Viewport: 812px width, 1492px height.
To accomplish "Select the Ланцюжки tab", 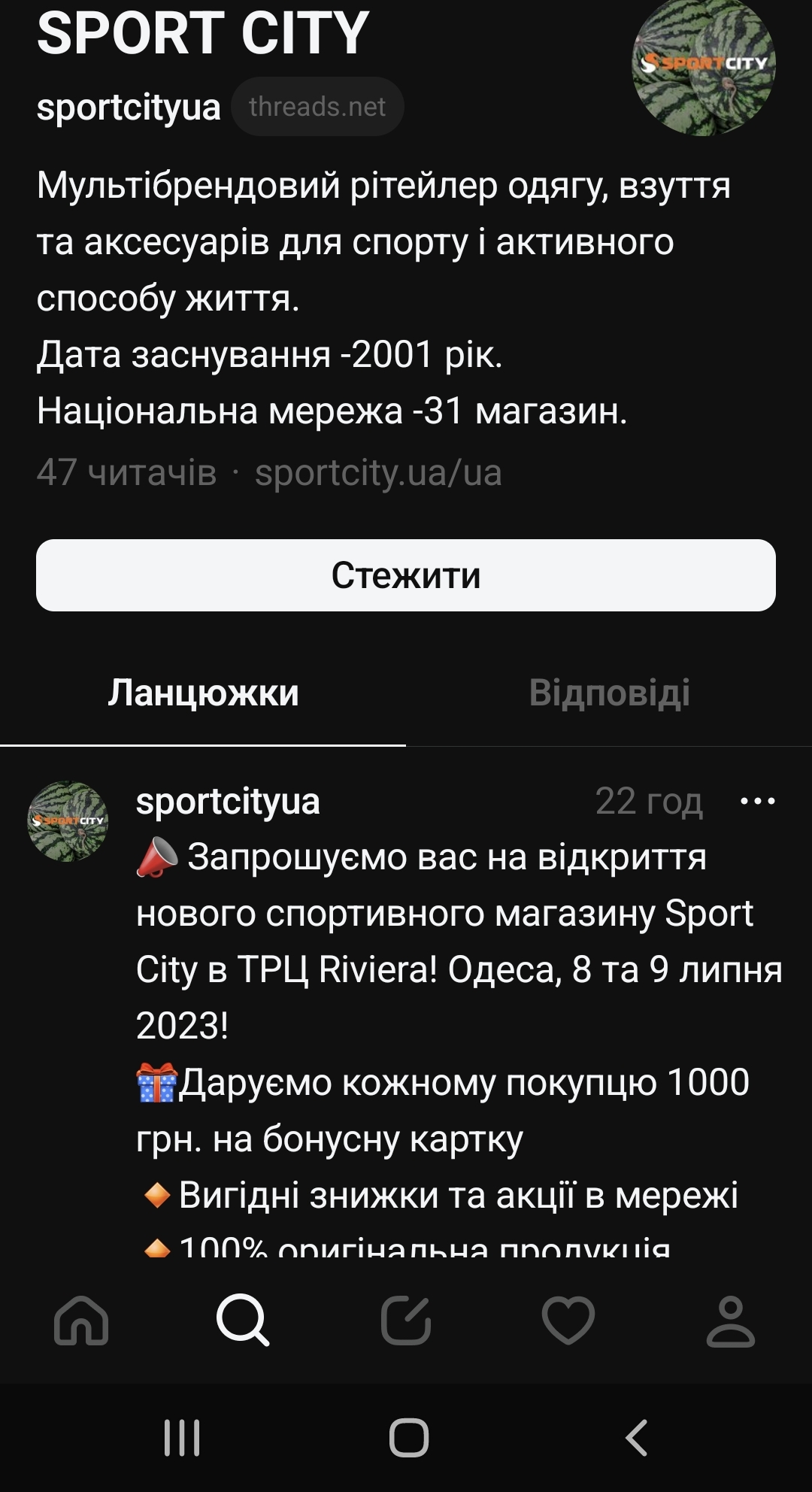I will [203, 693].
